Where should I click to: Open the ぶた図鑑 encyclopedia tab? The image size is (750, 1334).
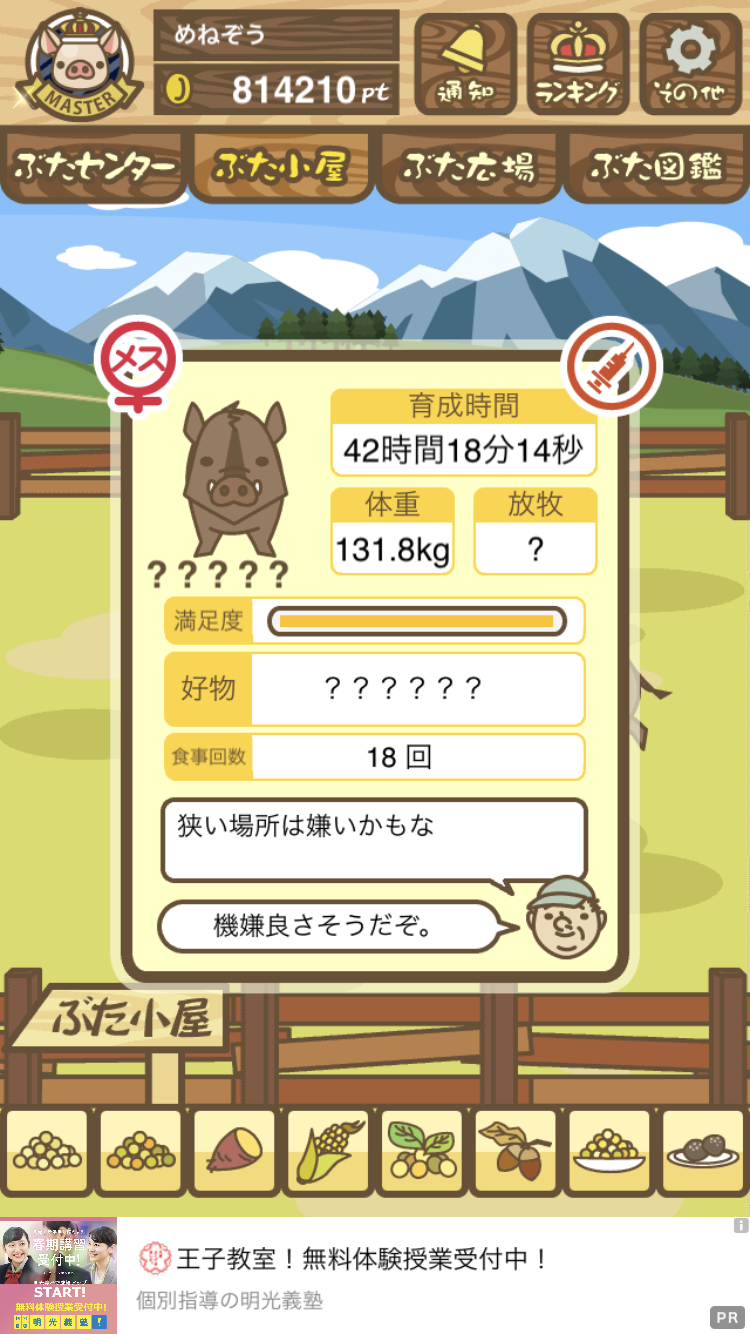655,167
